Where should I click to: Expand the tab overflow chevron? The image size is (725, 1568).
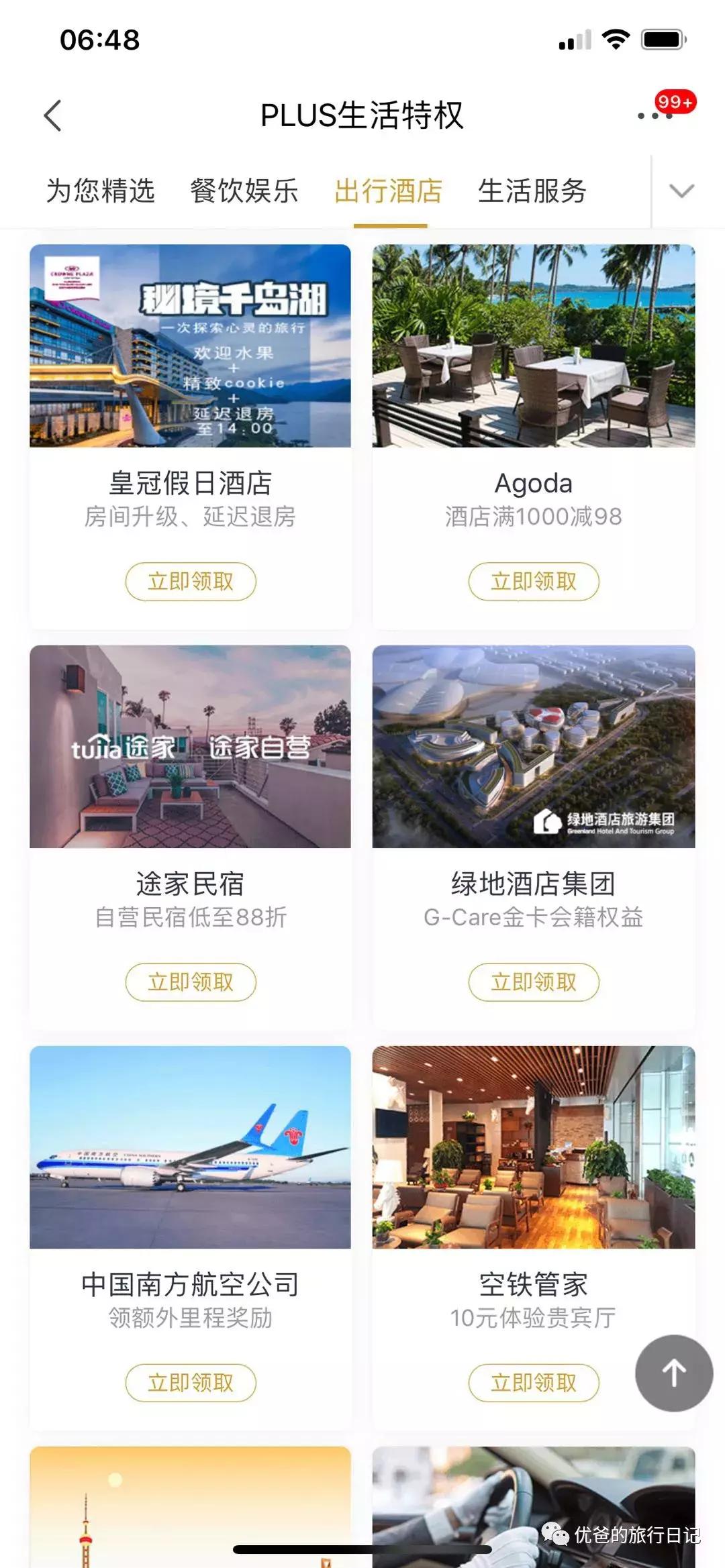[x=682, y=191]
